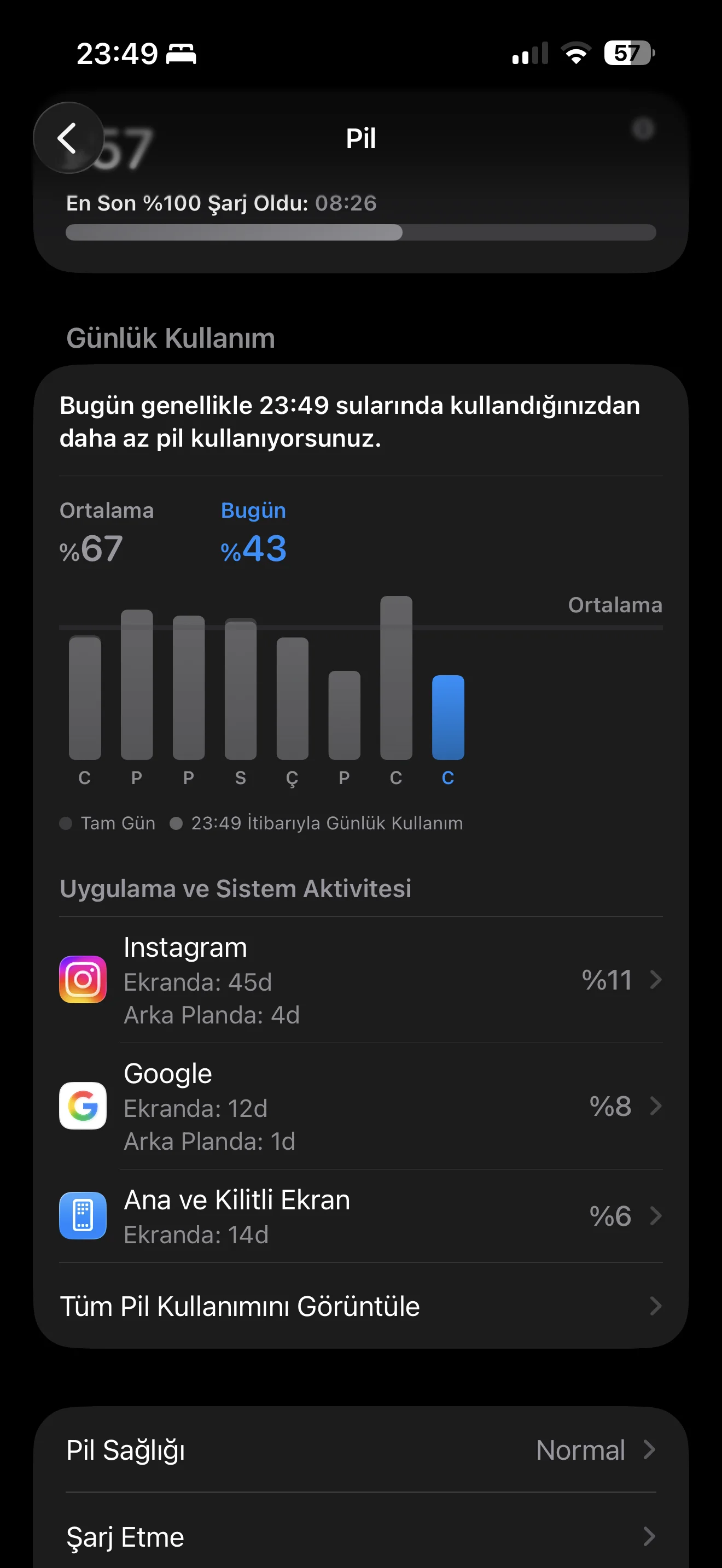Open Google battery usage details
The height and width of the screenshot is (1568, 722).
[360, 1106]
